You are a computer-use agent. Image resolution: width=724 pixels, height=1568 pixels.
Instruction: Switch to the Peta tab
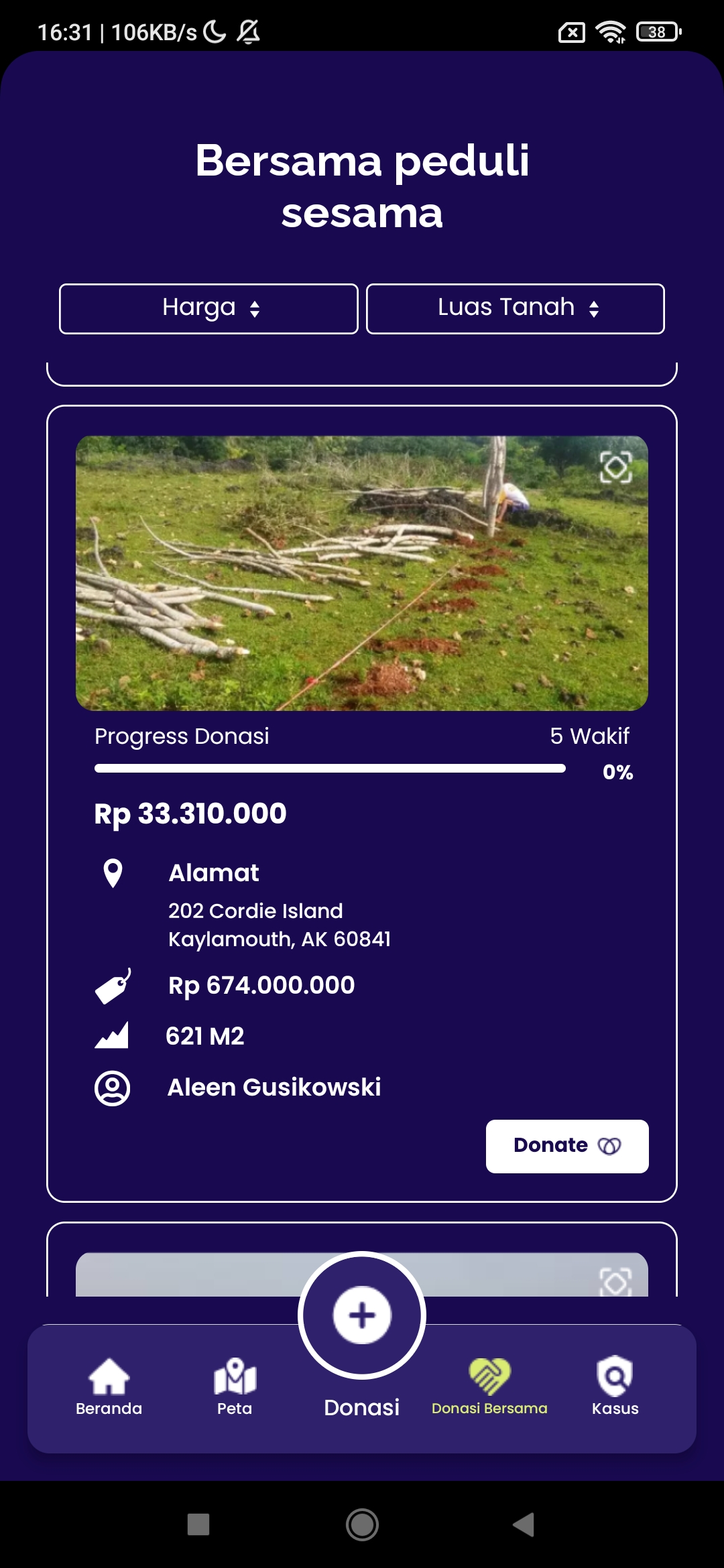point(235,1387)
